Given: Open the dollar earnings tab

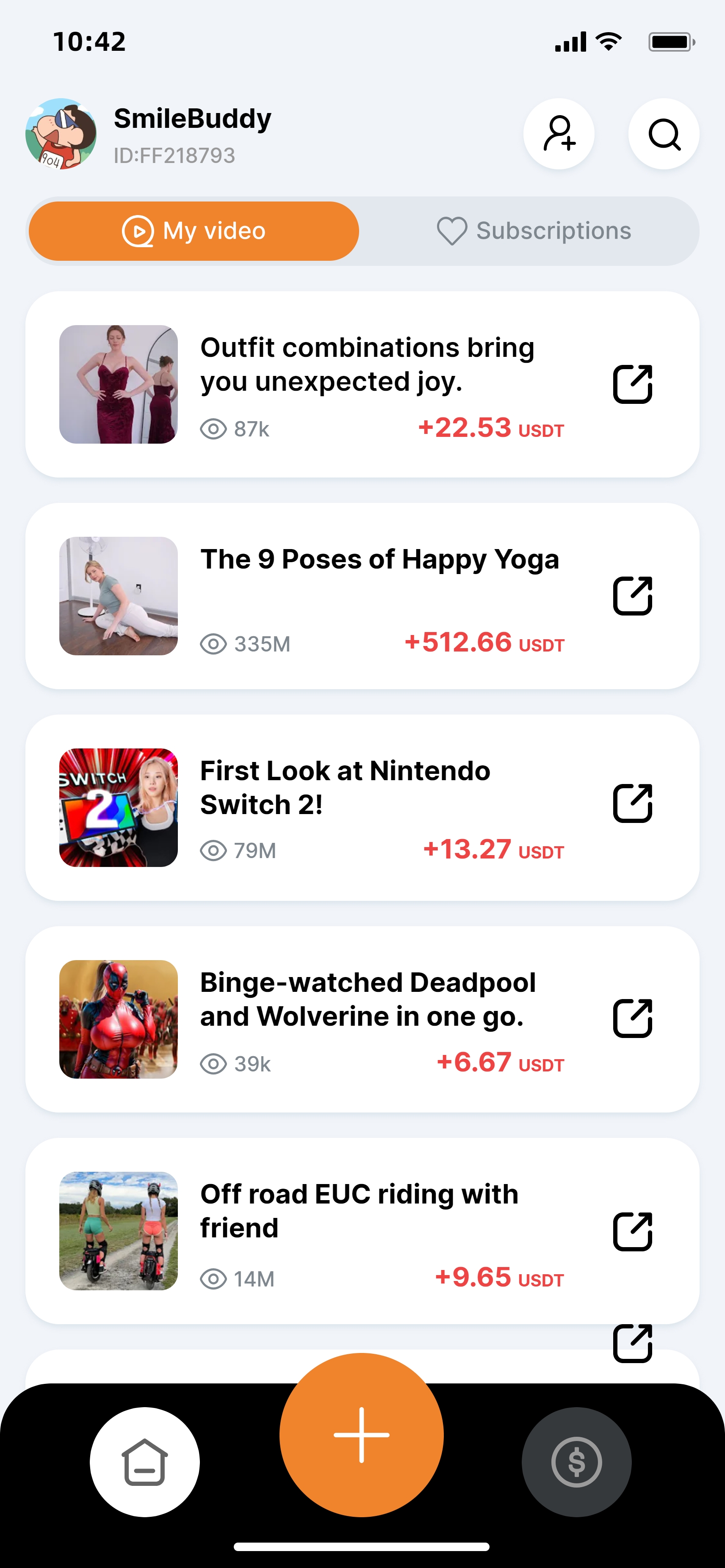Looking at the screenshot, I should [x=576, y=1461].
